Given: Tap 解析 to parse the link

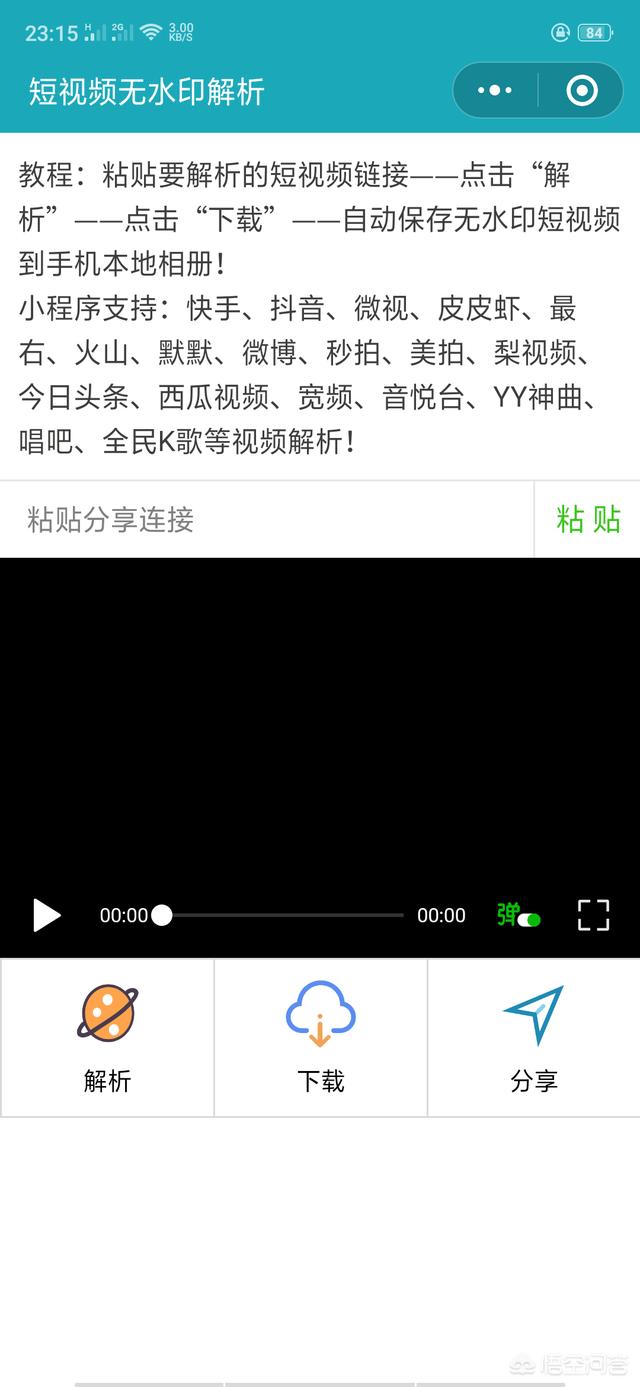Looking at the screenshot, I should pos(107,1038).
